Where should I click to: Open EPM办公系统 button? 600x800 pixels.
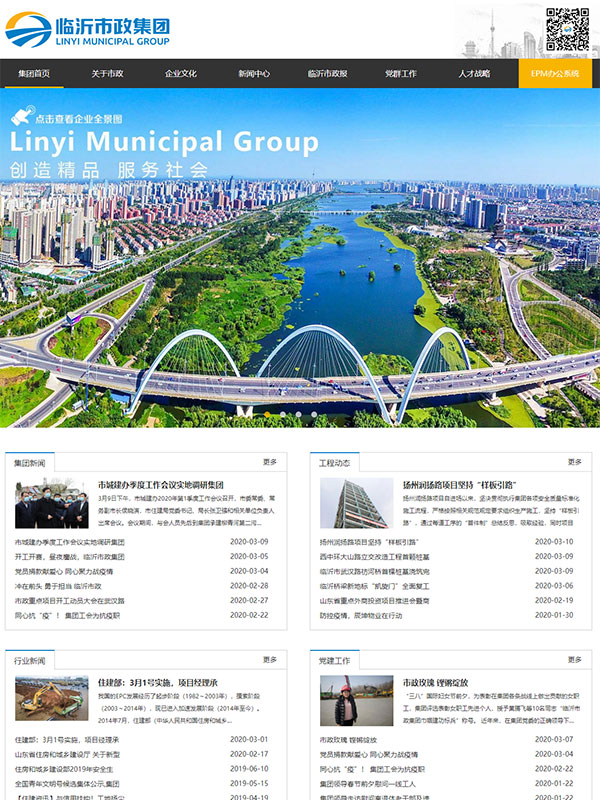[554, 74]
